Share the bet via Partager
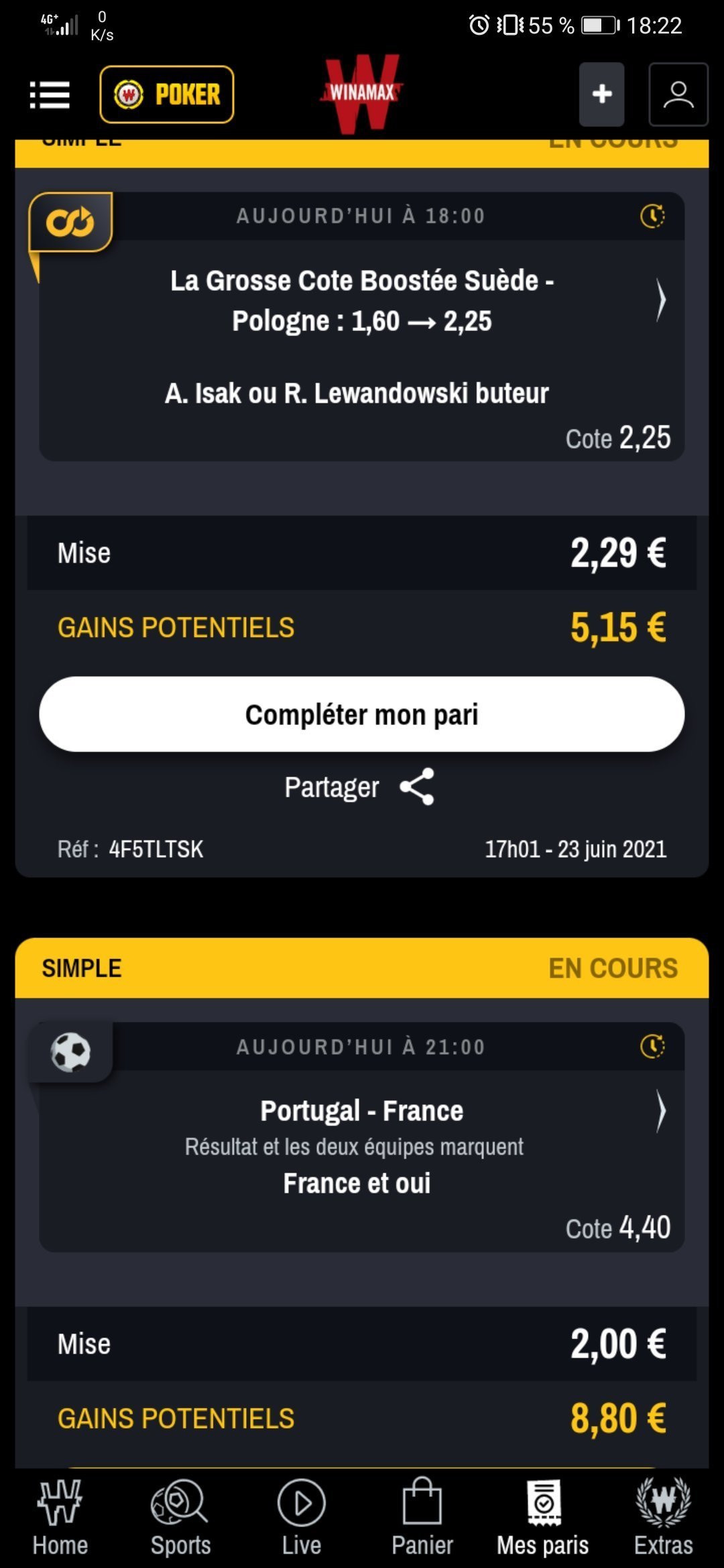This screenshot has height=1568, width=724. tap(360, 787)
